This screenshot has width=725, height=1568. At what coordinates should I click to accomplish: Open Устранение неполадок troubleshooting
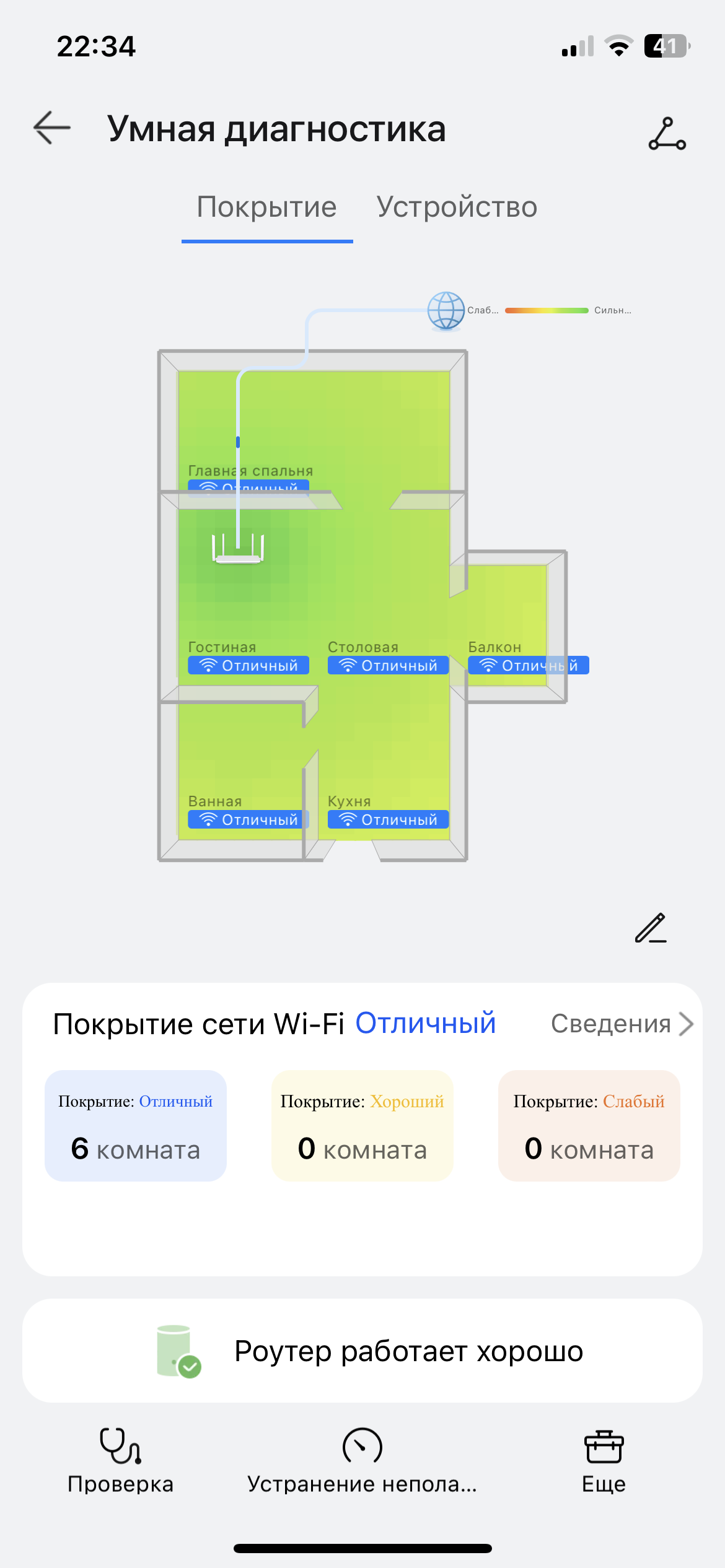362,1460
